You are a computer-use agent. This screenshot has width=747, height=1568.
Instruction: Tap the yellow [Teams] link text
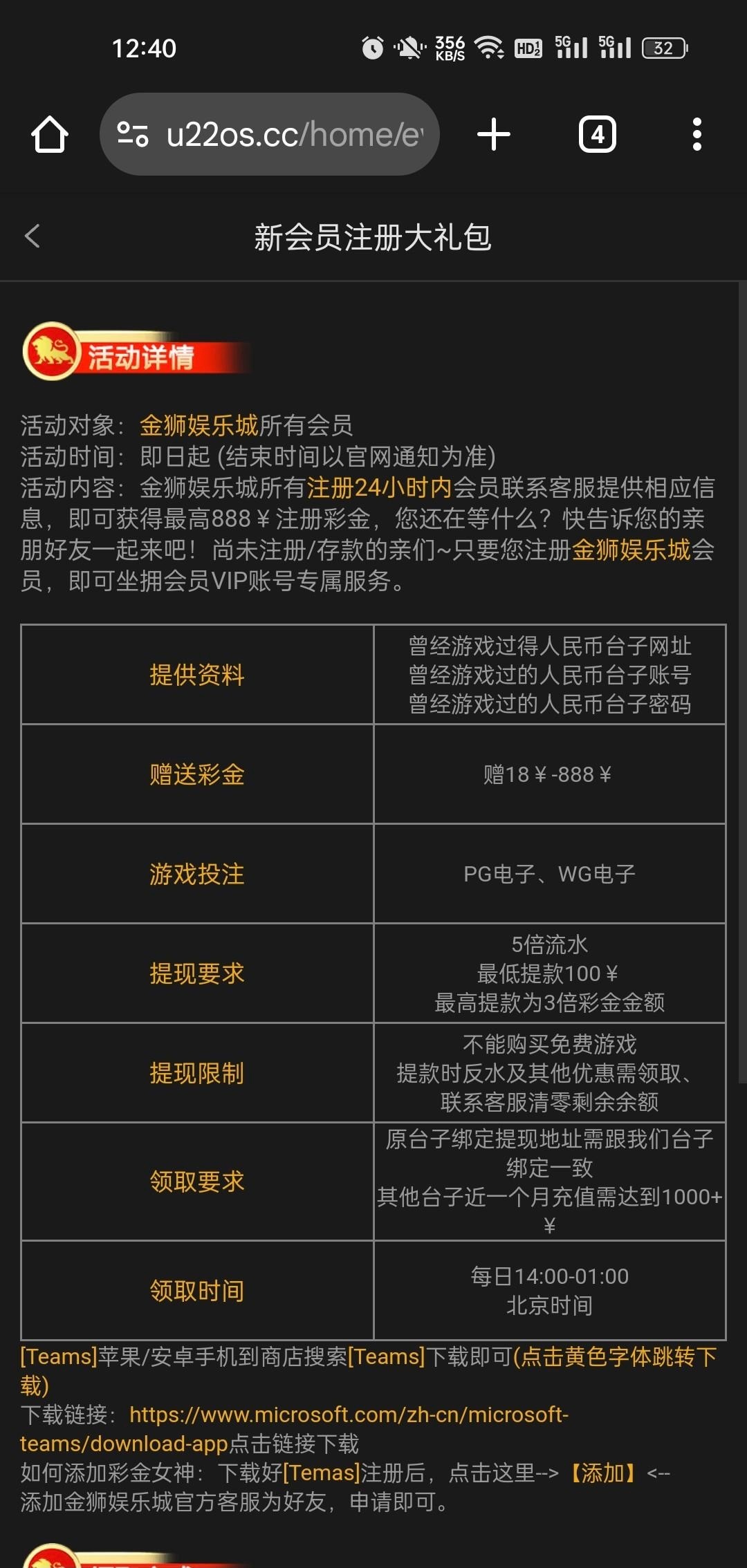[x=59, y=1356]
